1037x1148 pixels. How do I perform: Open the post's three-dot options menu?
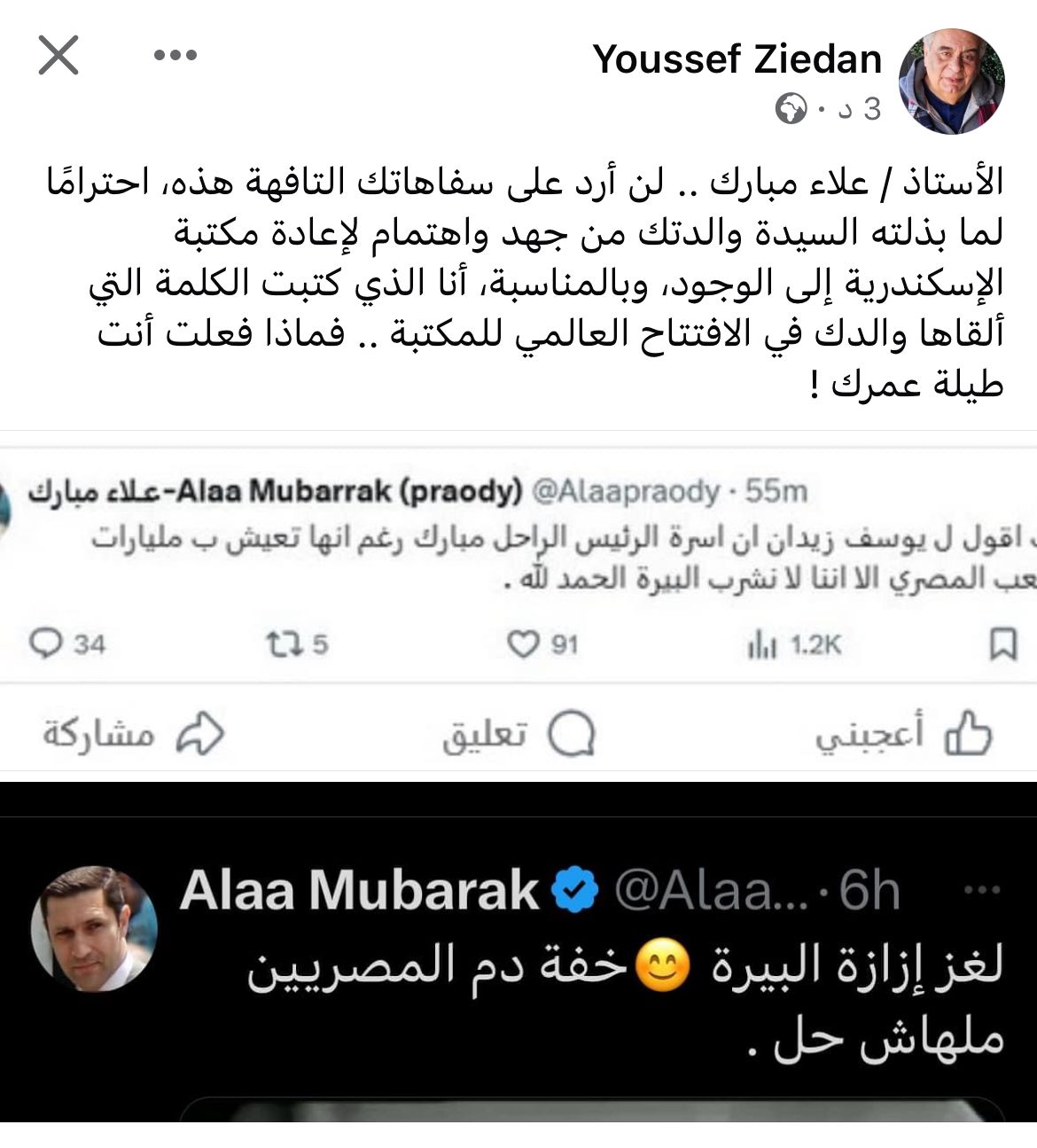175,55
